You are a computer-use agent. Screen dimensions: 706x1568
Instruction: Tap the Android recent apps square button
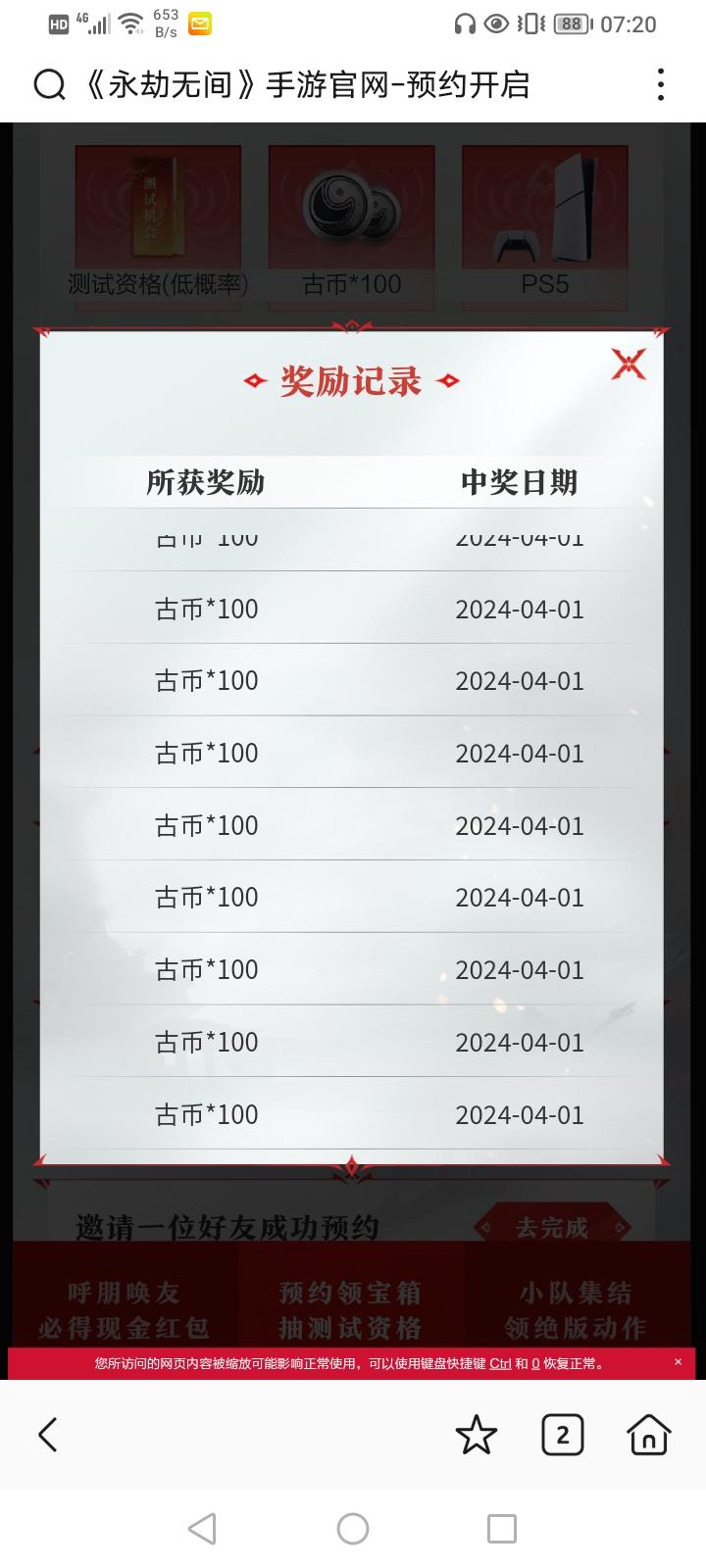[502, 1528]
